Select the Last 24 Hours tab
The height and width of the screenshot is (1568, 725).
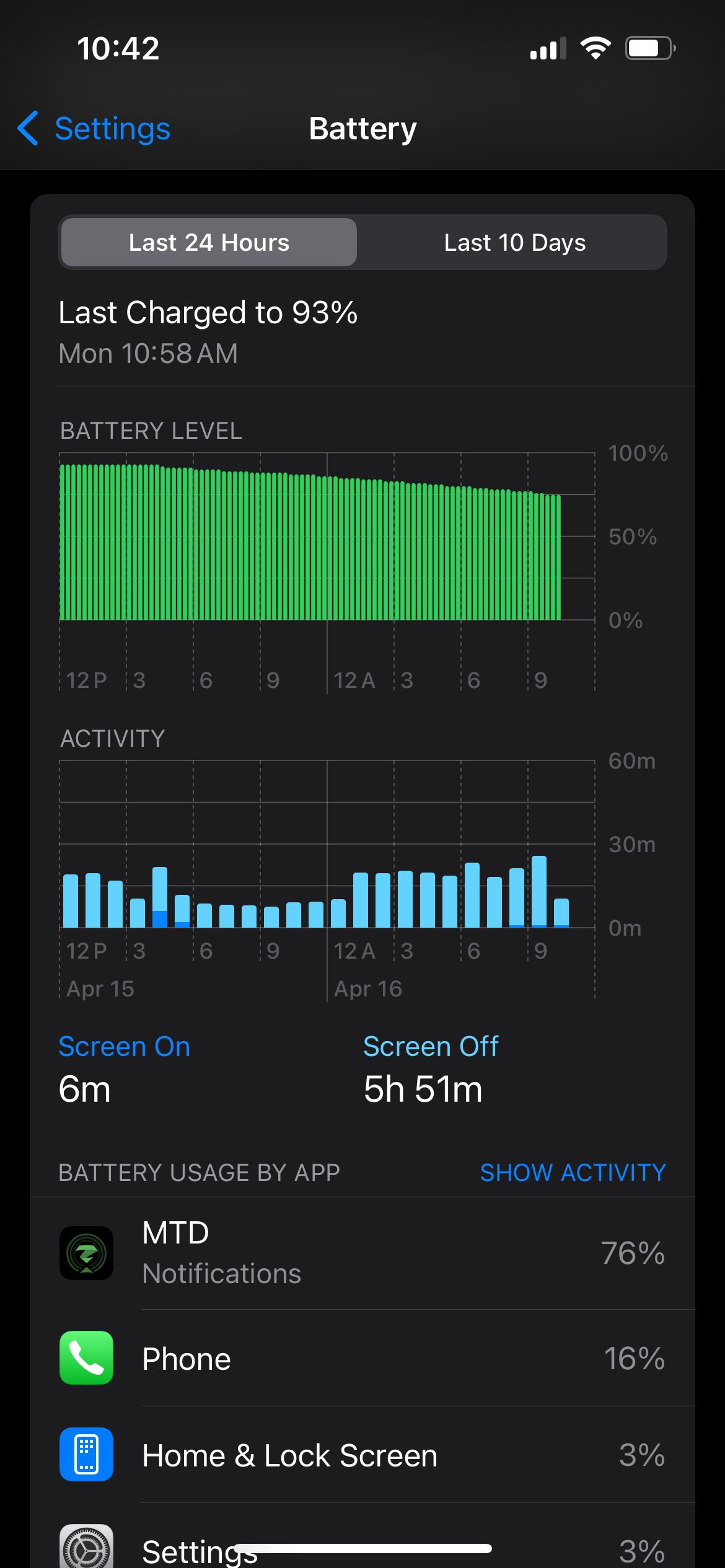coord(208,242)
